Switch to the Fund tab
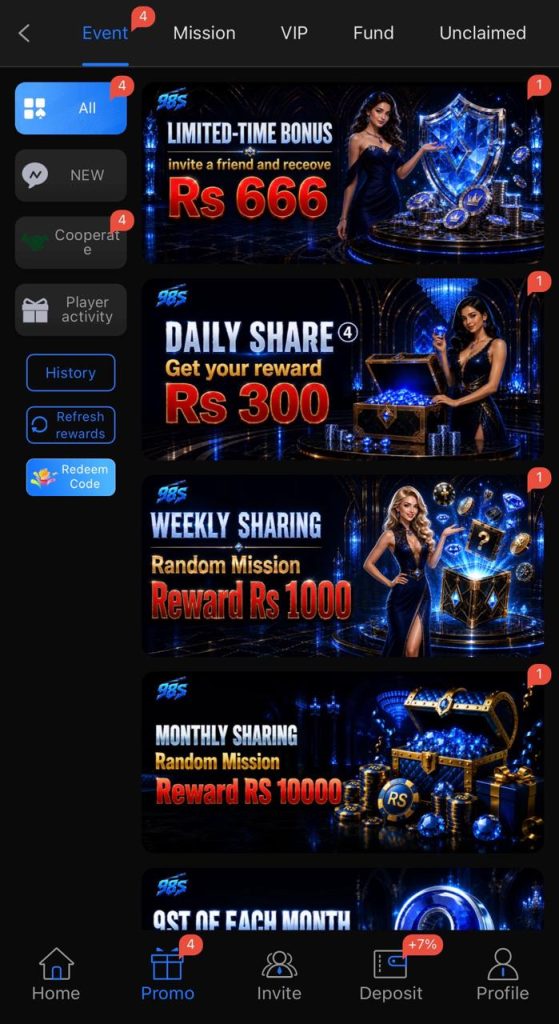This screenshot has width=559, height=1024. [x=373, y=33]
